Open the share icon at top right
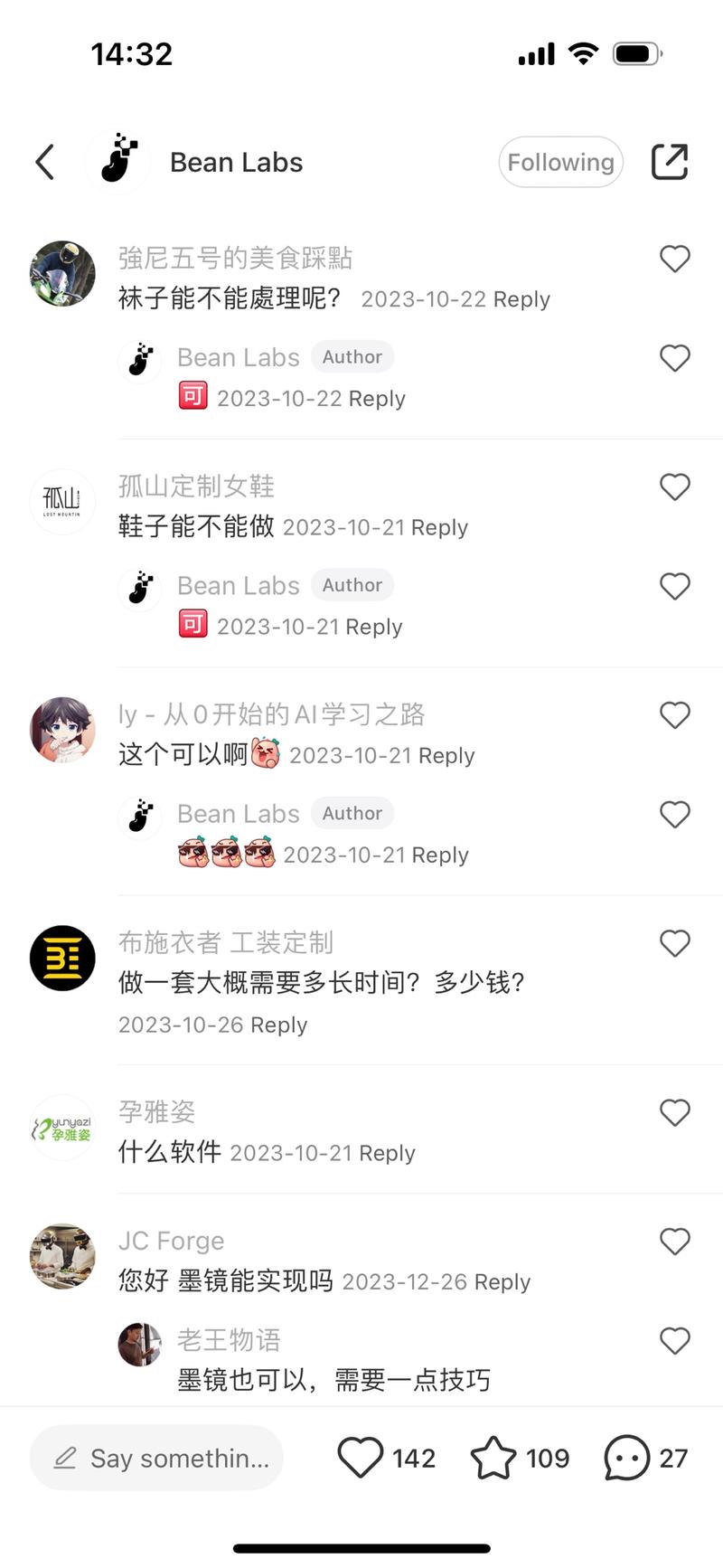The image size is (723, 1568). 671,161
